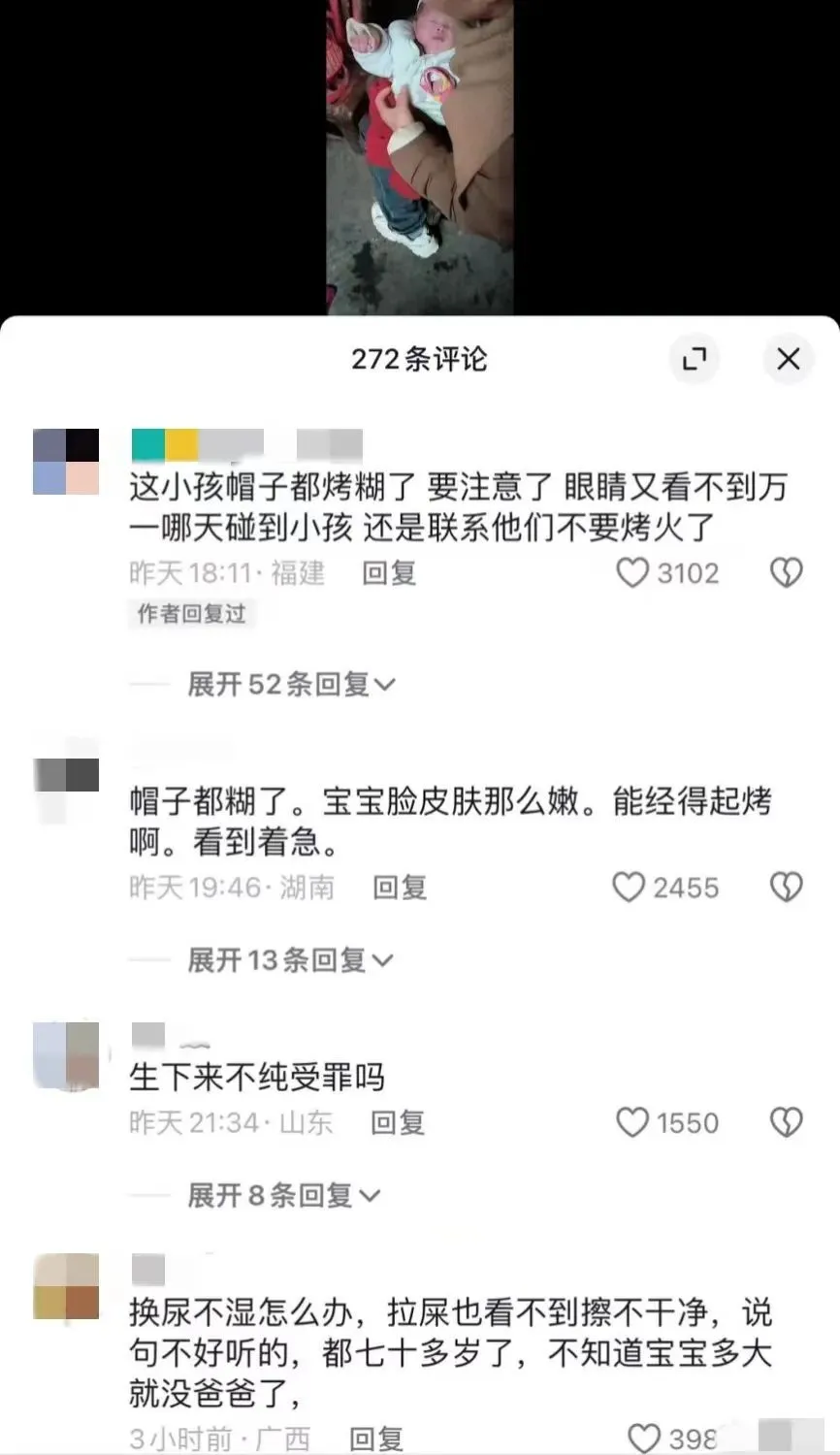
Task: Like the 山东 comment 生下来不纯受罪吗
Action: click(x=632, y=1123)
